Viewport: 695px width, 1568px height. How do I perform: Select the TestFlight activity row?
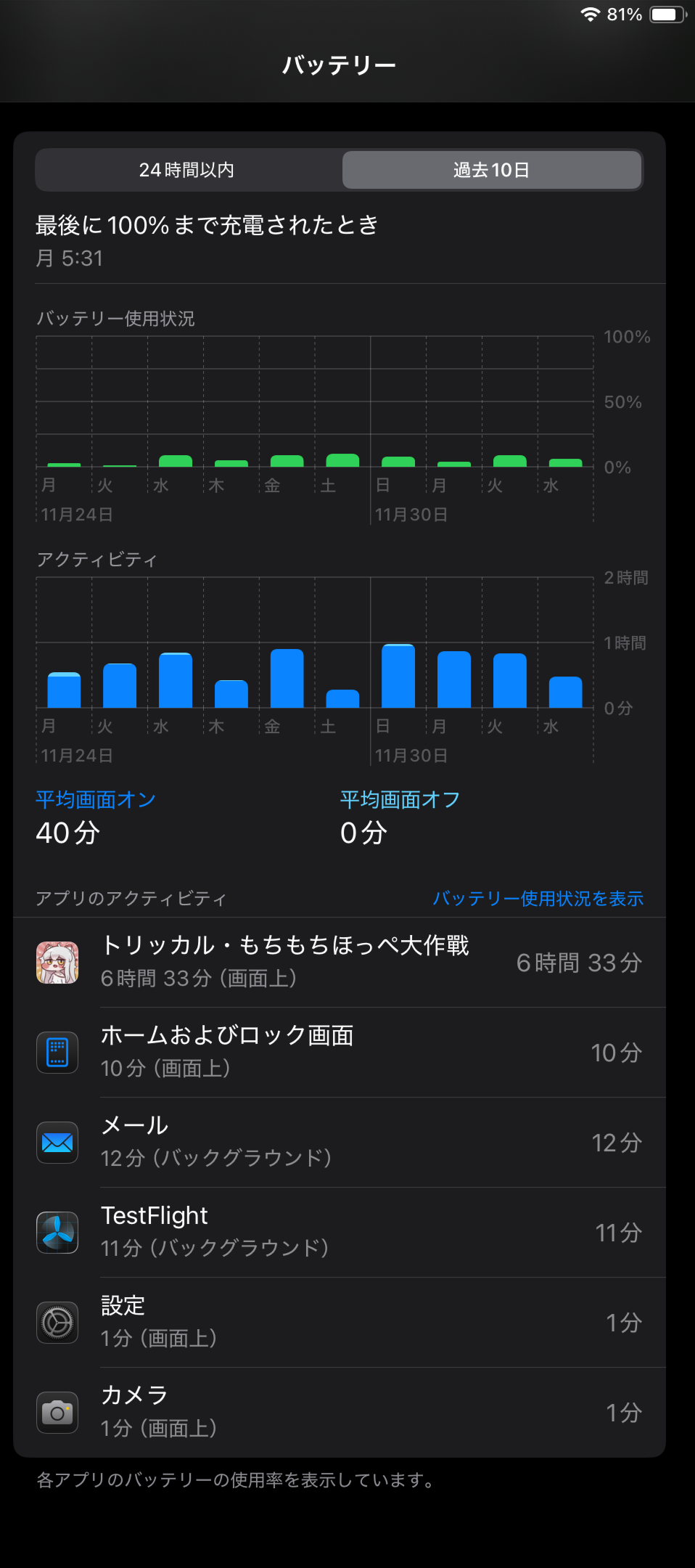(x=340, y=1232)
